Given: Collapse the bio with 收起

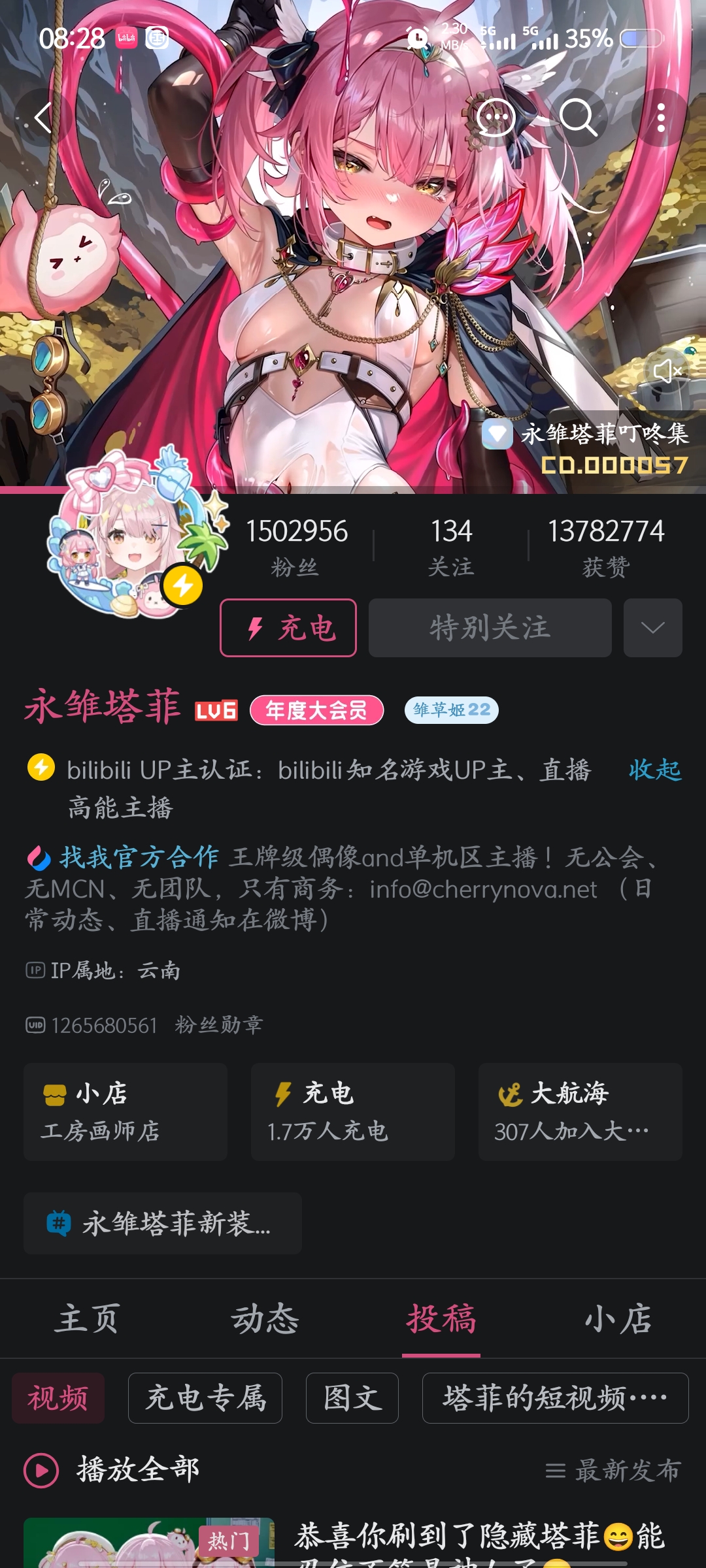Looking at the screenshot, I should 654,770.
